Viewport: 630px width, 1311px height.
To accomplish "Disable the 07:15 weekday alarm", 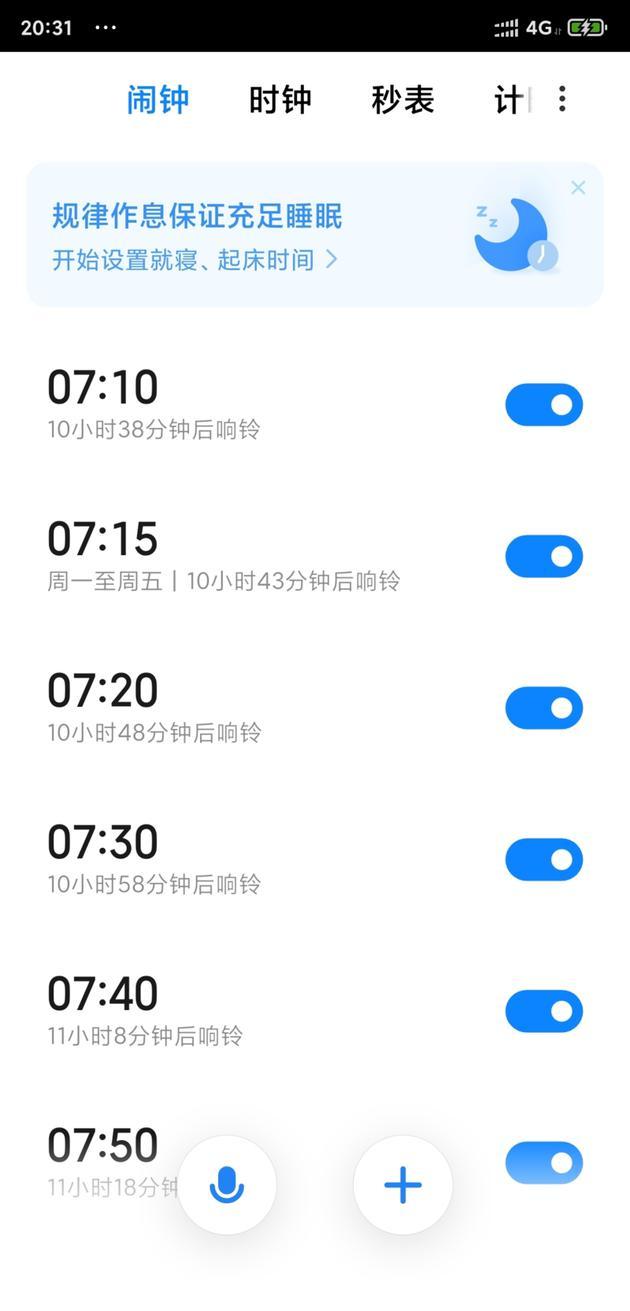I will [544, 556].
